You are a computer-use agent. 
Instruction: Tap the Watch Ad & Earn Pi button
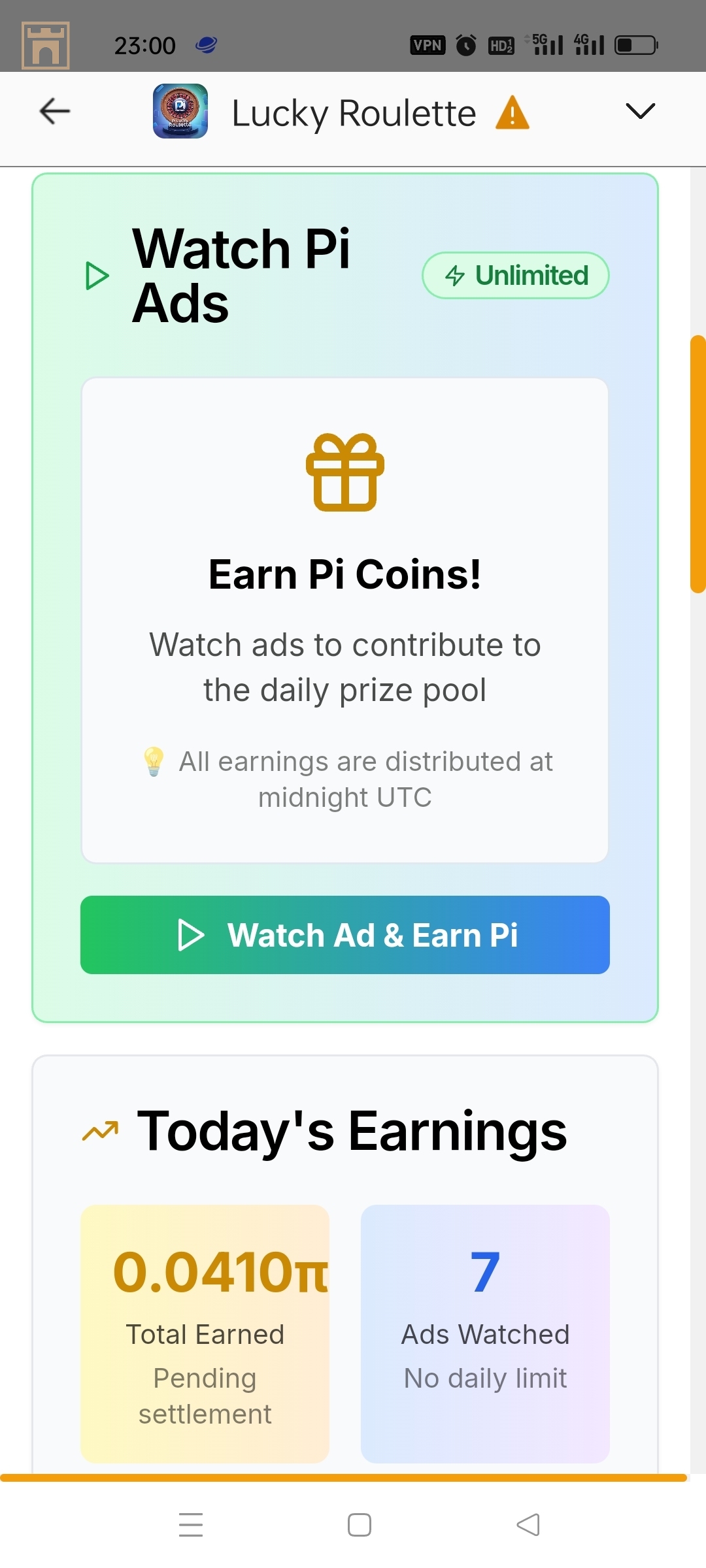pos(345,934)
